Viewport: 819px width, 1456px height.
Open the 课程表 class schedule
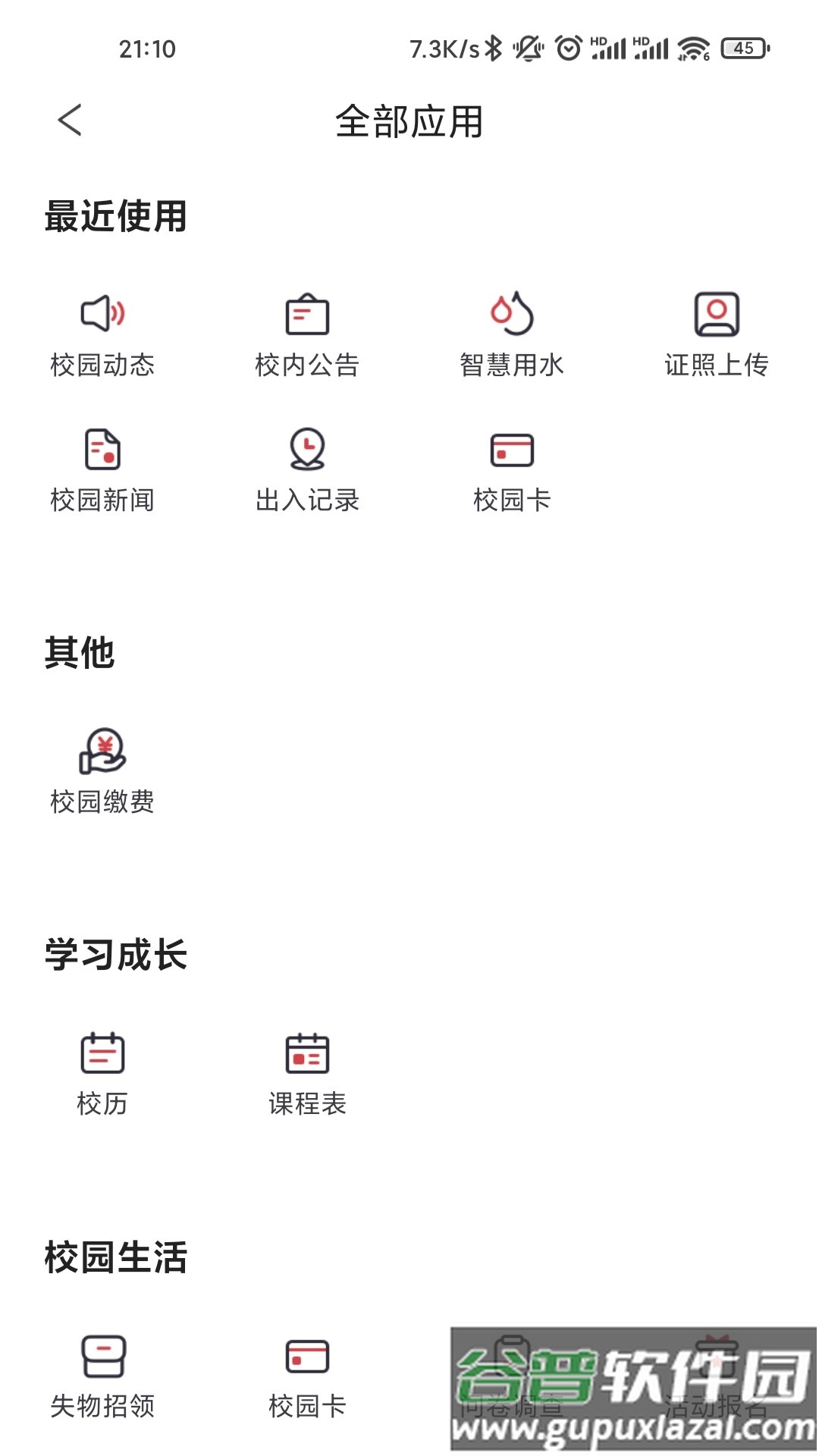click(x=307, y=1072)
